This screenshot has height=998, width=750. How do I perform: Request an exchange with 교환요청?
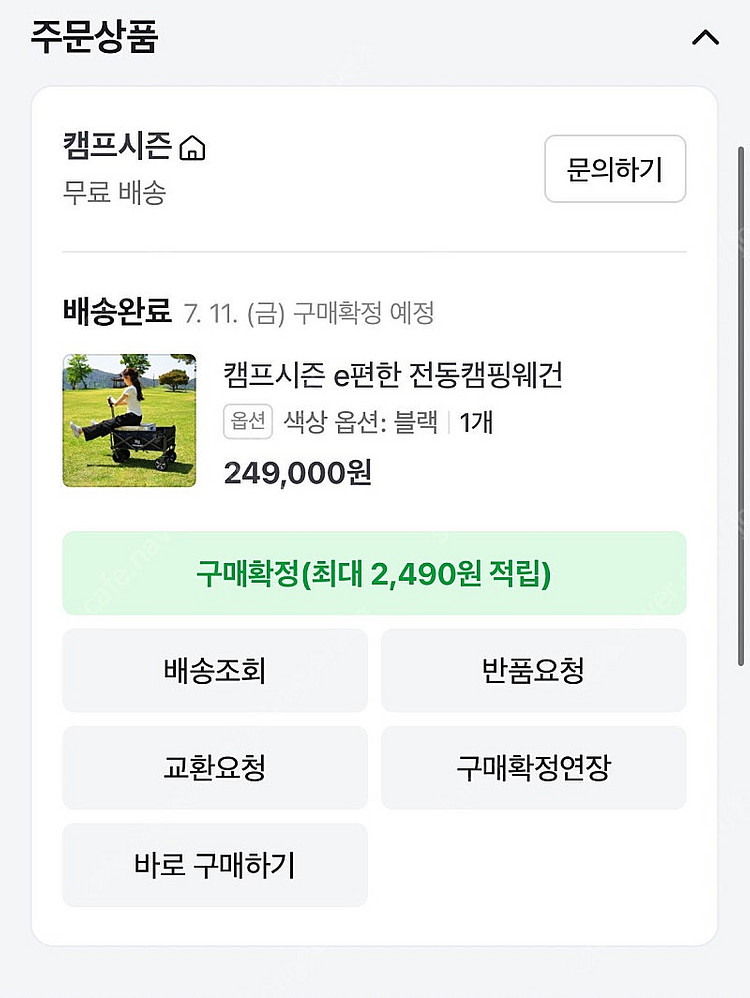click(x=214, y=767)
